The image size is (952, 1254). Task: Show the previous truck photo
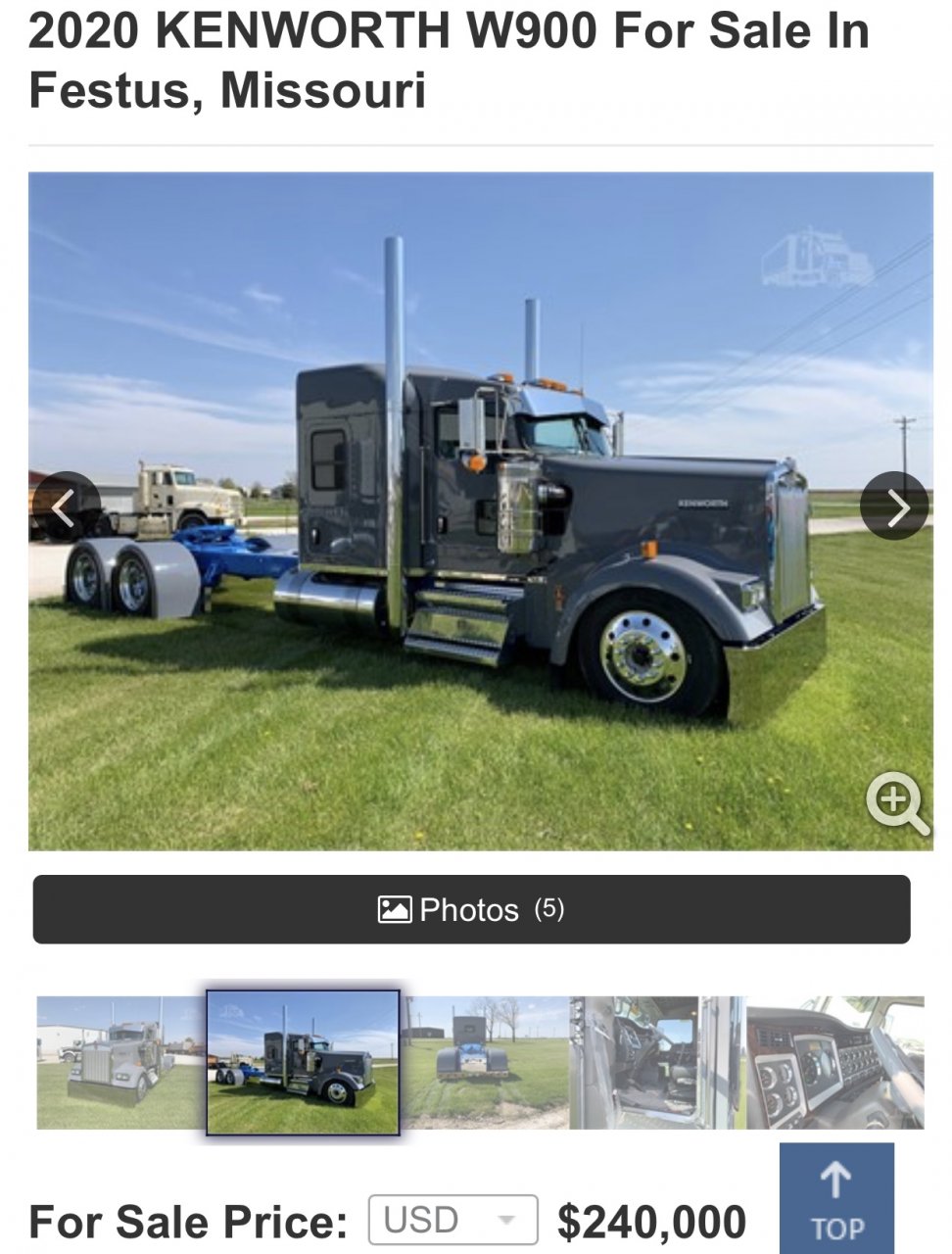tap(65, 506)
